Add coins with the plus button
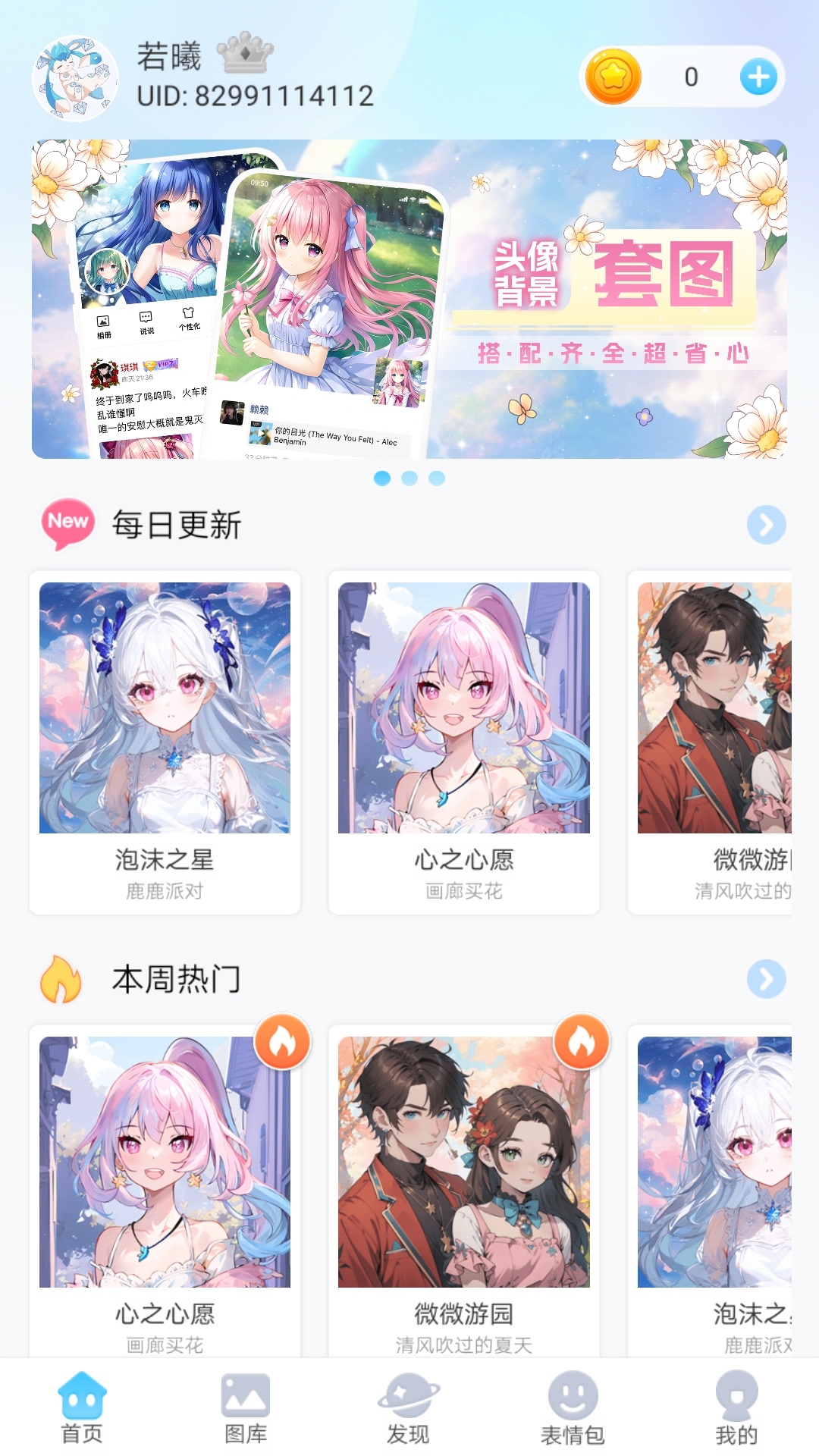This screenshot has height=1456, width=819. tap(758, 77)
